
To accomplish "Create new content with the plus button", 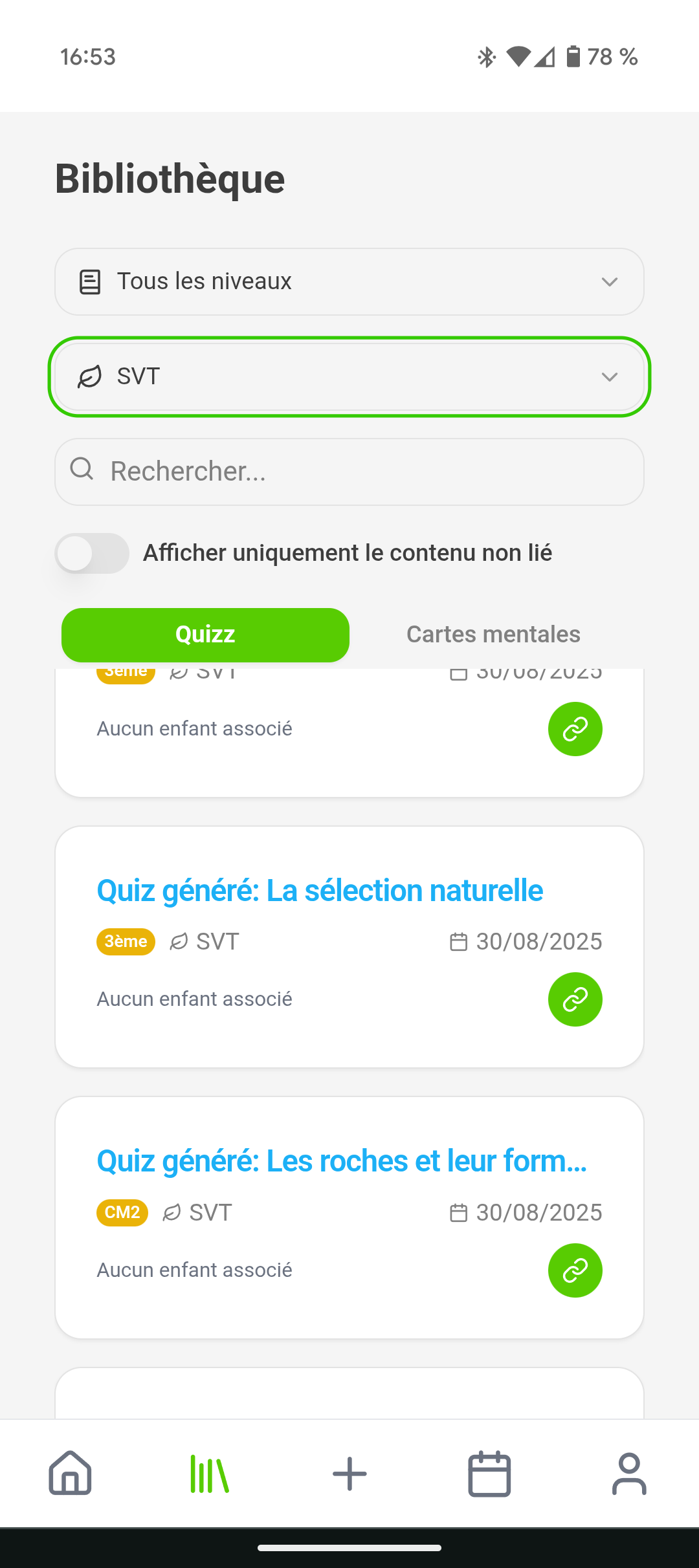I will [x=349, y=1474].
